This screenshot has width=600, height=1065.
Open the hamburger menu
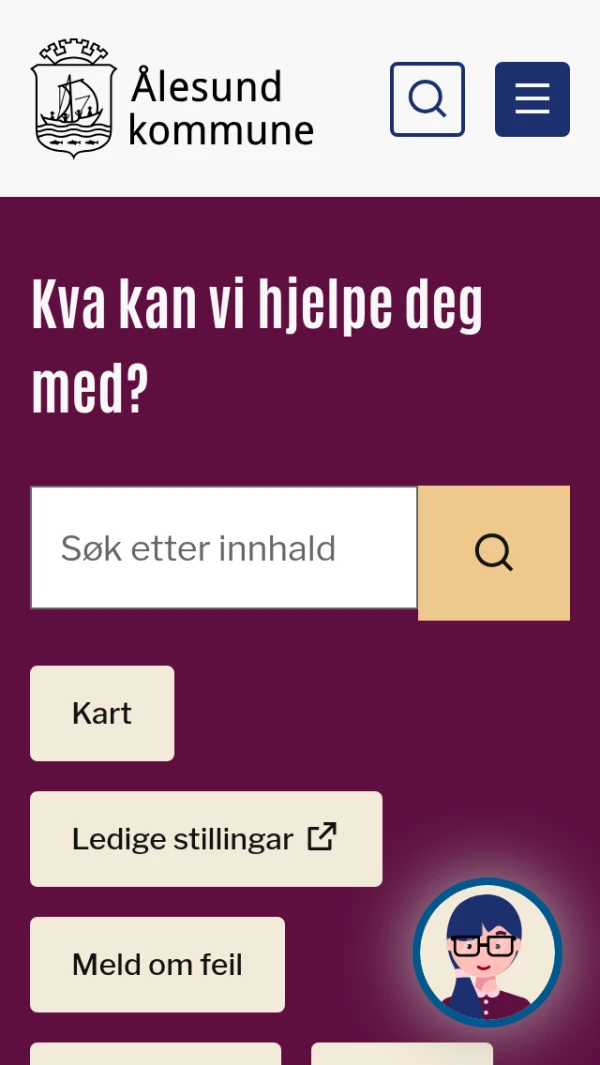coord(532,99)
